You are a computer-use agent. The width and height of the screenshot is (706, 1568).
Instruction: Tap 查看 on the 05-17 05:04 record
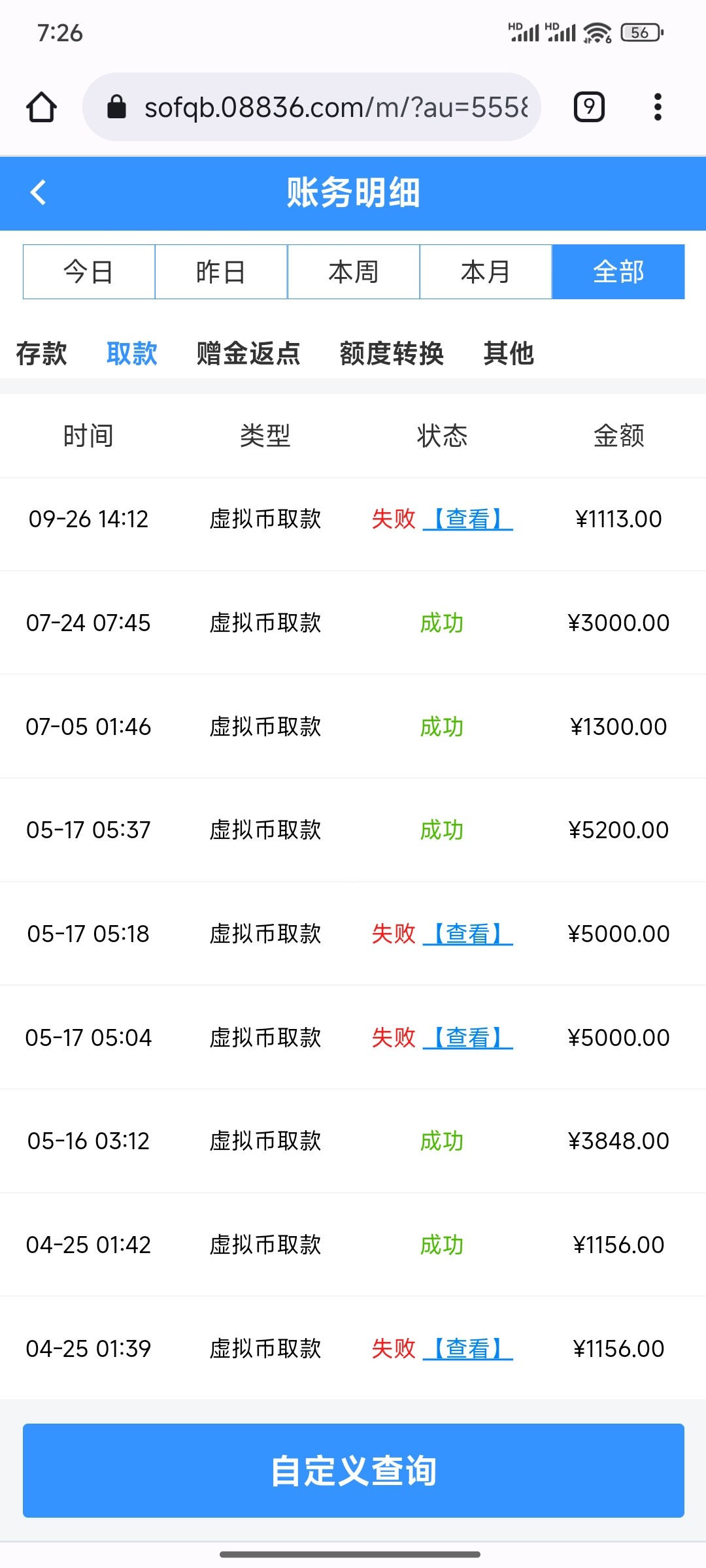pos(468,1037)
